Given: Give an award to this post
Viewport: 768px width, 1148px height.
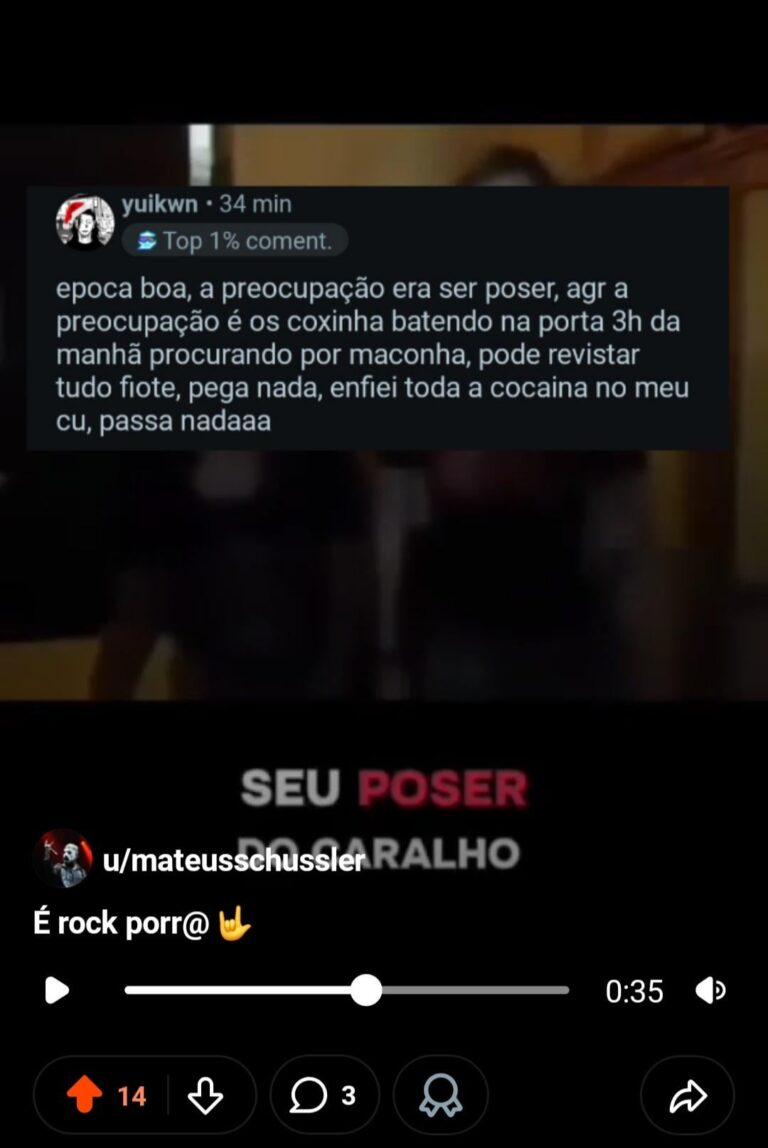Looking at the screenshot, I should [440, 1096].
